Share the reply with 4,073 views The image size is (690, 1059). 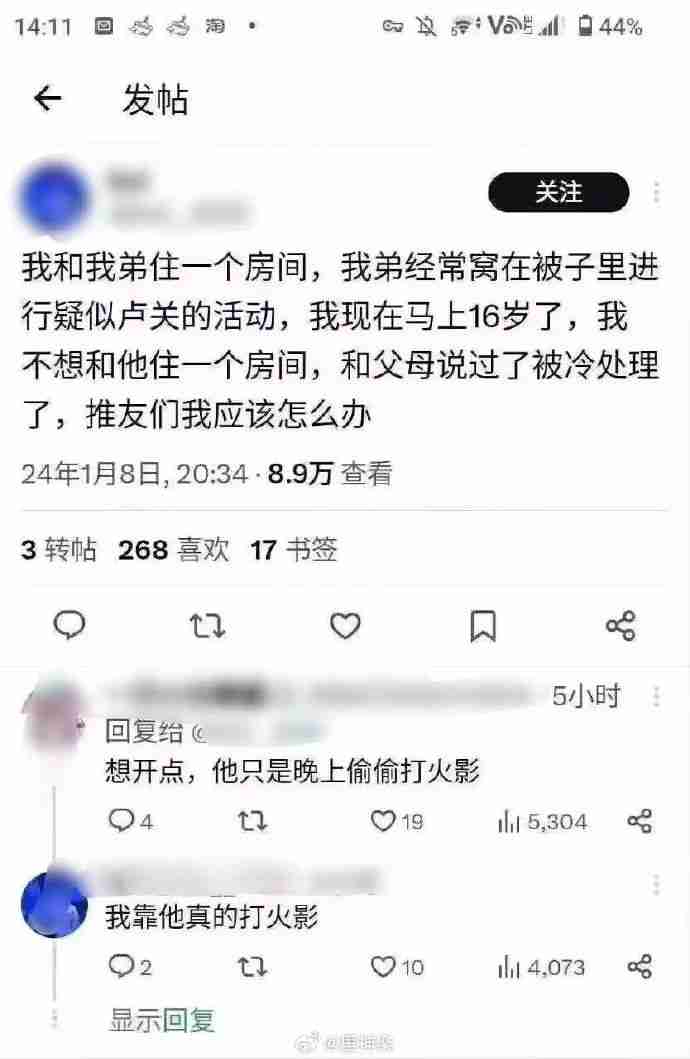(640, 967)
